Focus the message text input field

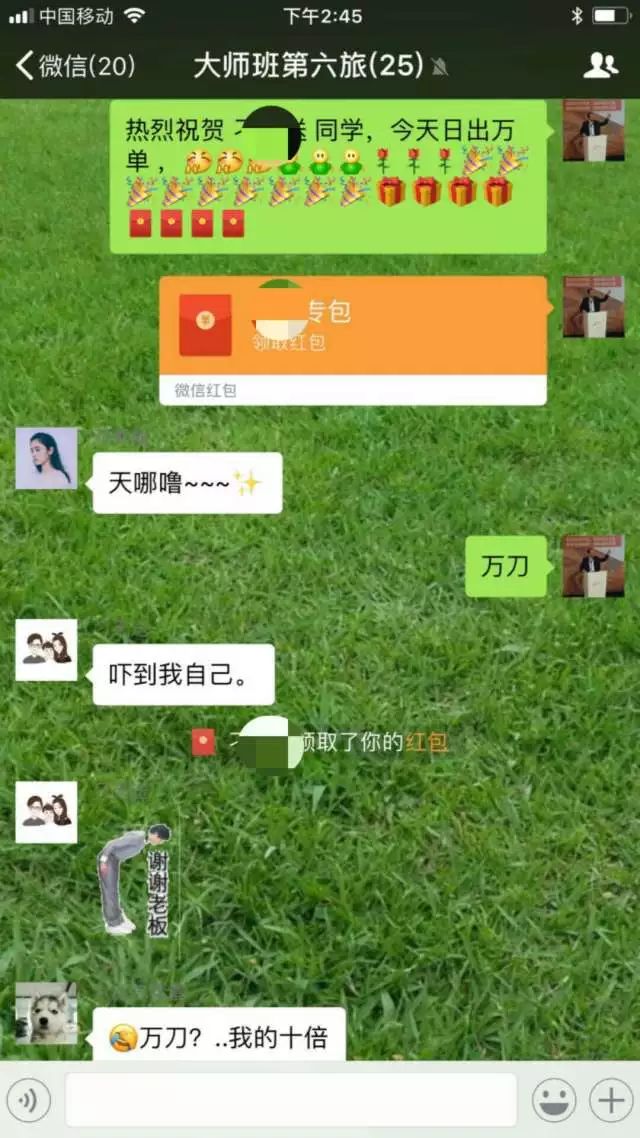click(290, 1100)
